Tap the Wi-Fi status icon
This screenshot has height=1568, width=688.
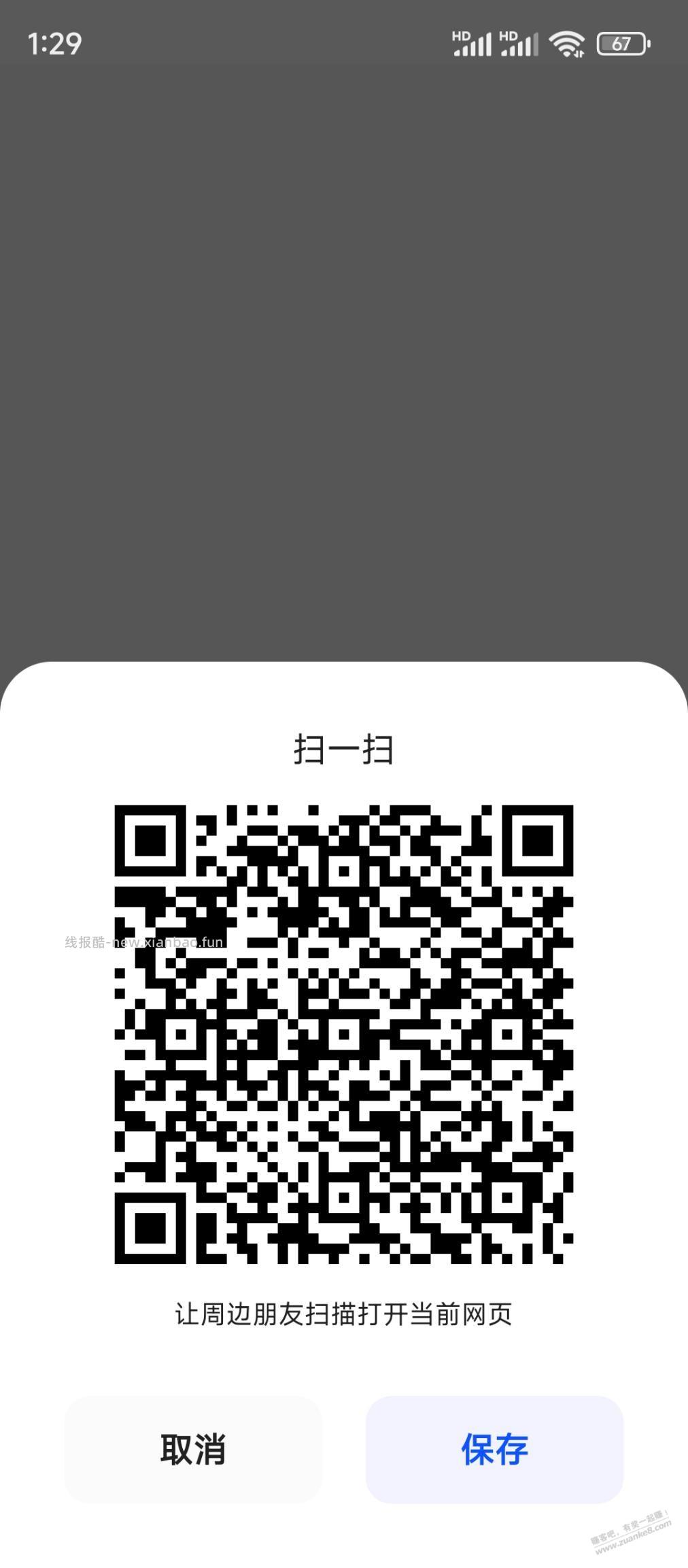[566, 42]
